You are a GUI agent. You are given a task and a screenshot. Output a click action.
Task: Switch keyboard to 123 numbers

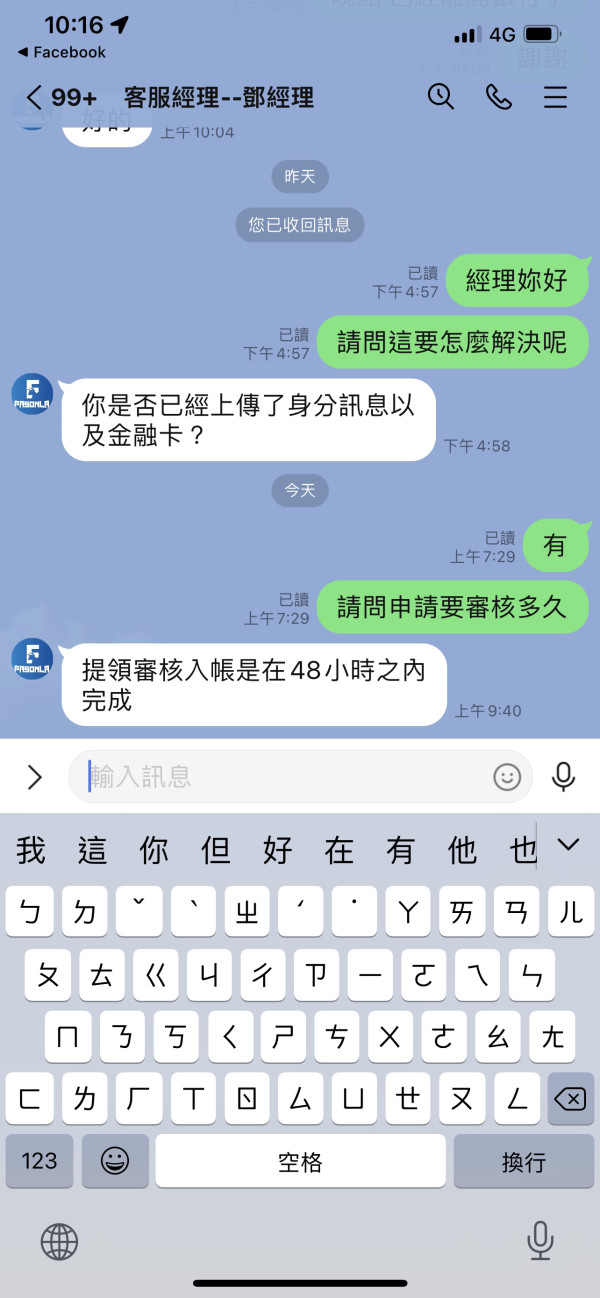[39, 1161]
